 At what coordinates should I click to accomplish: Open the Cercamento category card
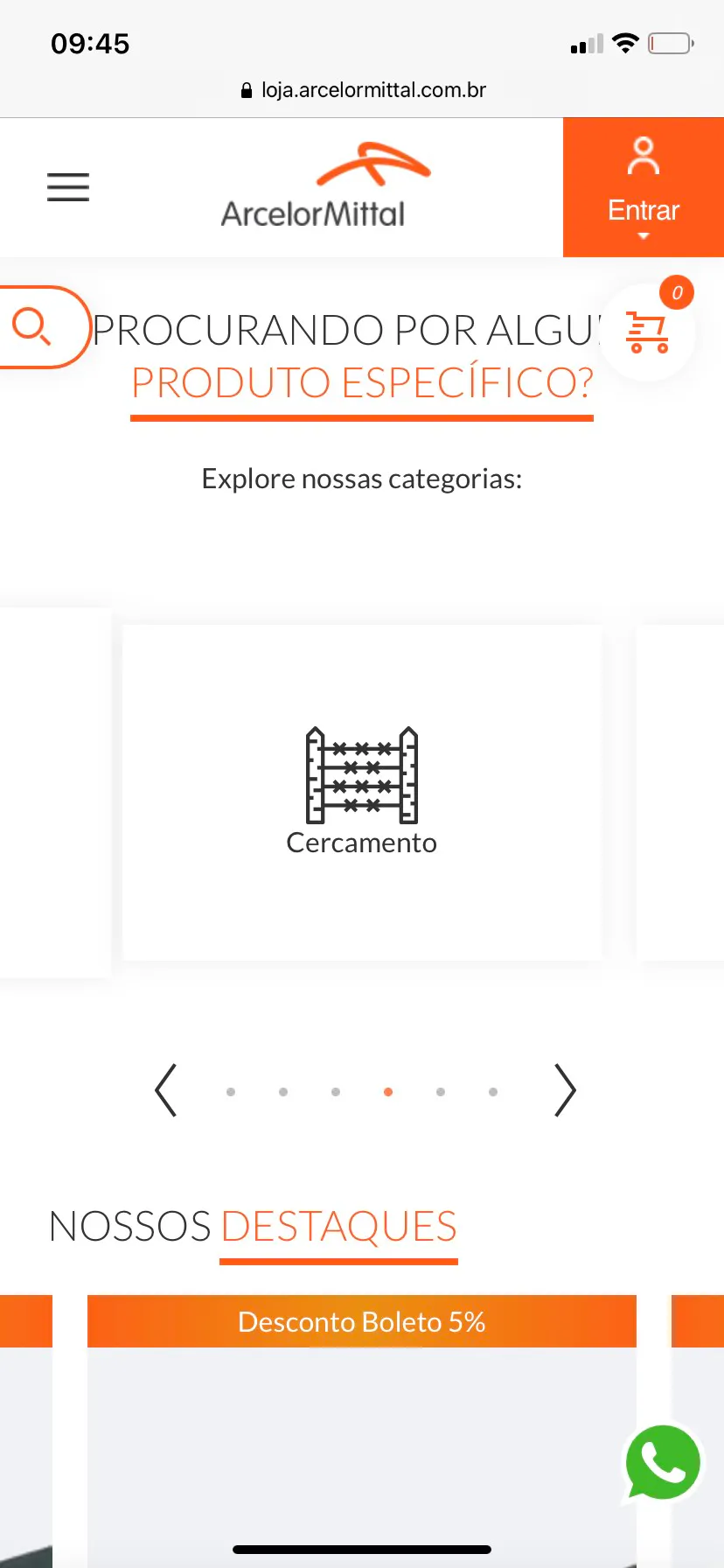(361, 792)
